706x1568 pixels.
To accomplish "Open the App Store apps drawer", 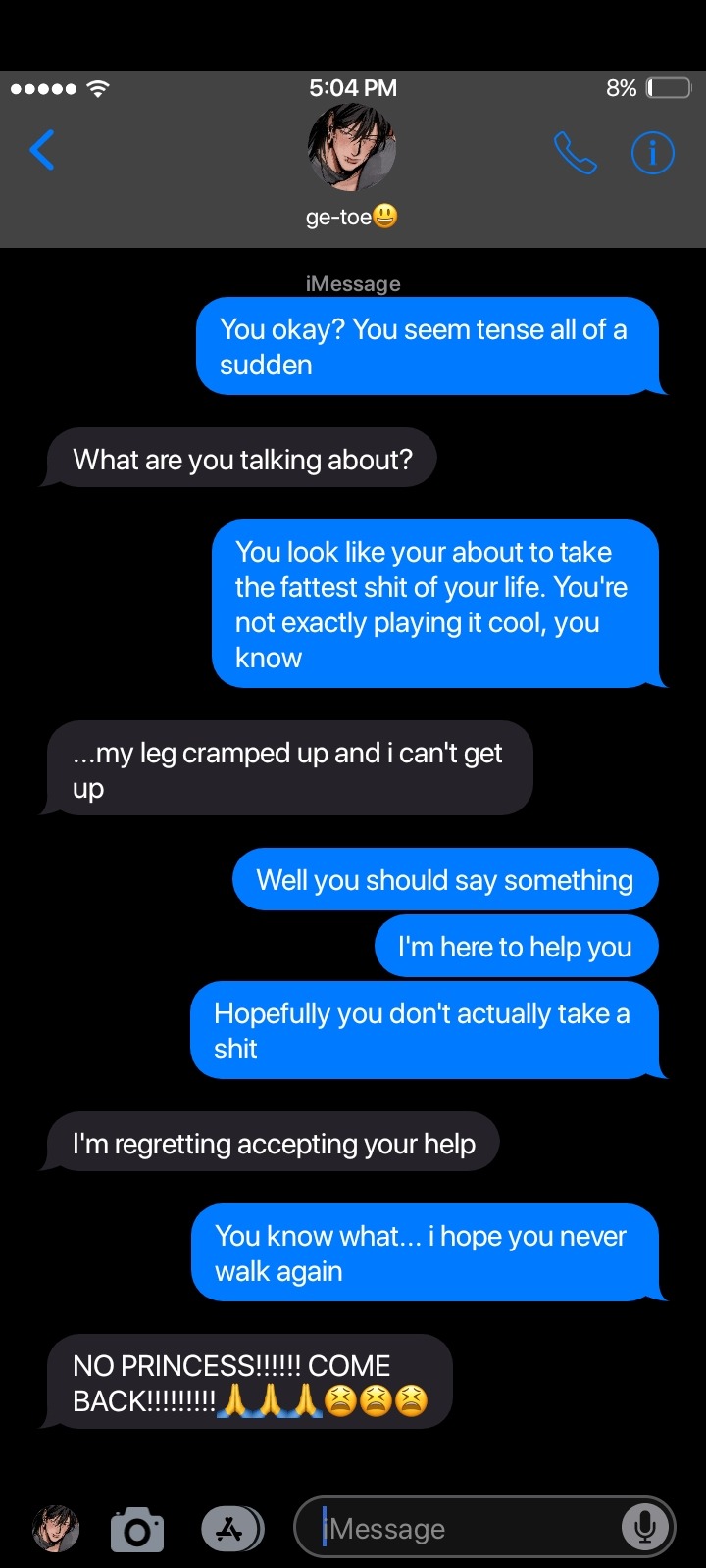I will pyautogui.click(x=231, y=1529).
